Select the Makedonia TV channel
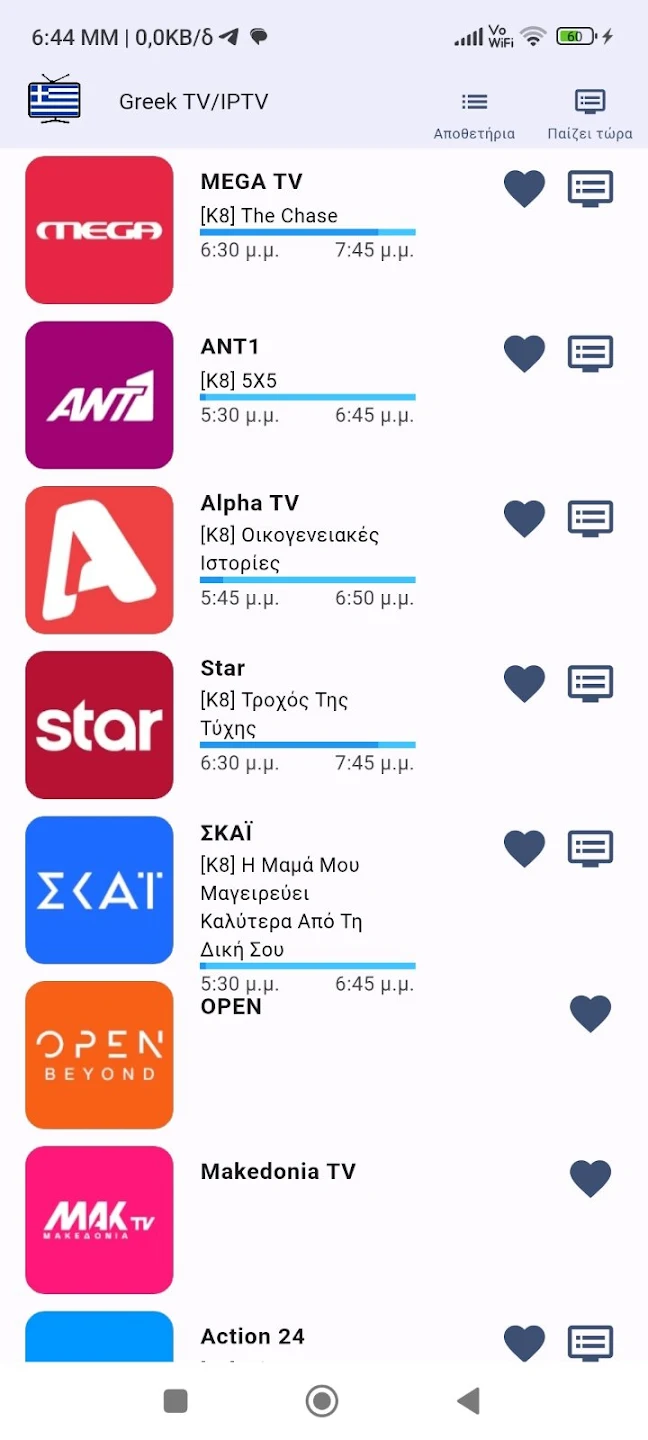The image size is (648, 1440). pyautogui.click(x=99, y=1220)
